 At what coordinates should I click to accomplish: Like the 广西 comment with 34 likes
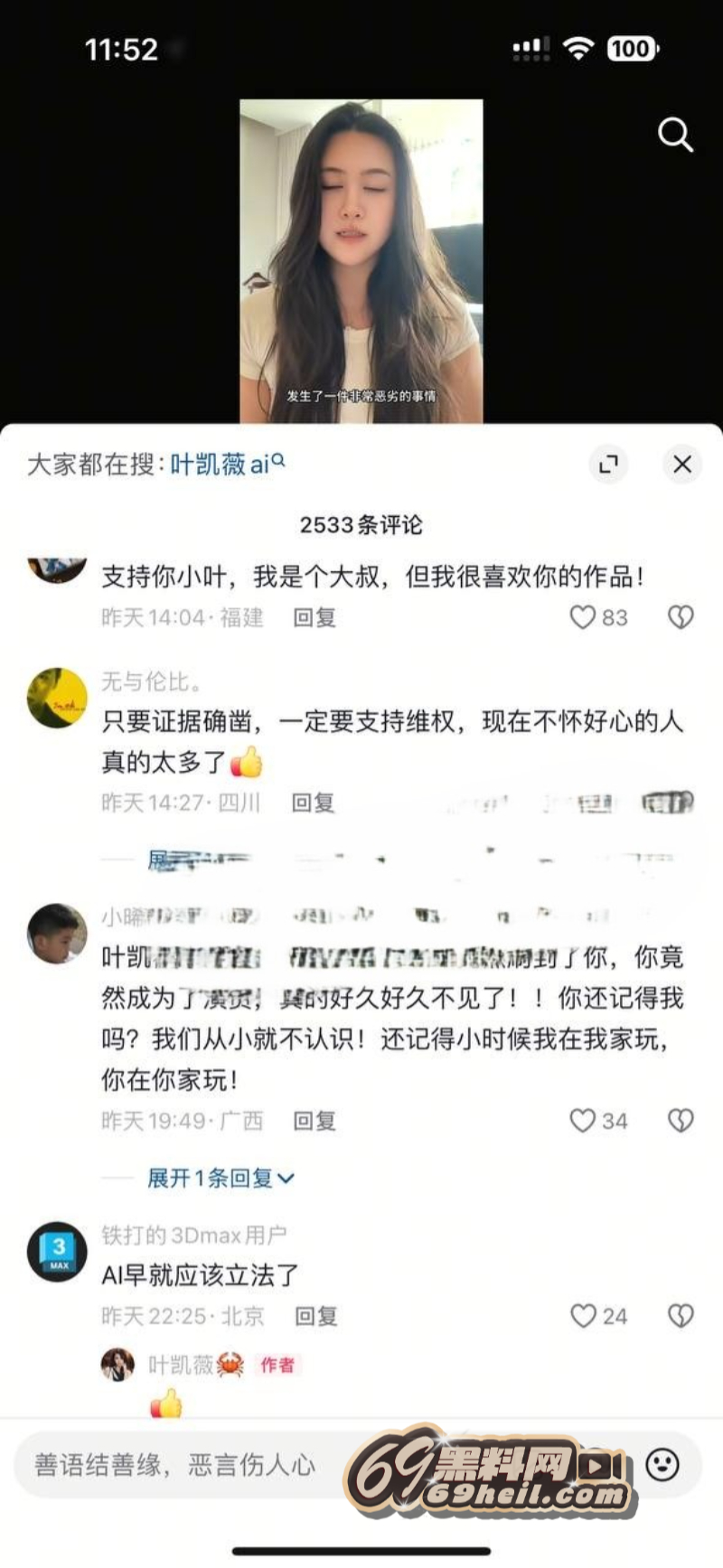click(x=583, y=1121)
